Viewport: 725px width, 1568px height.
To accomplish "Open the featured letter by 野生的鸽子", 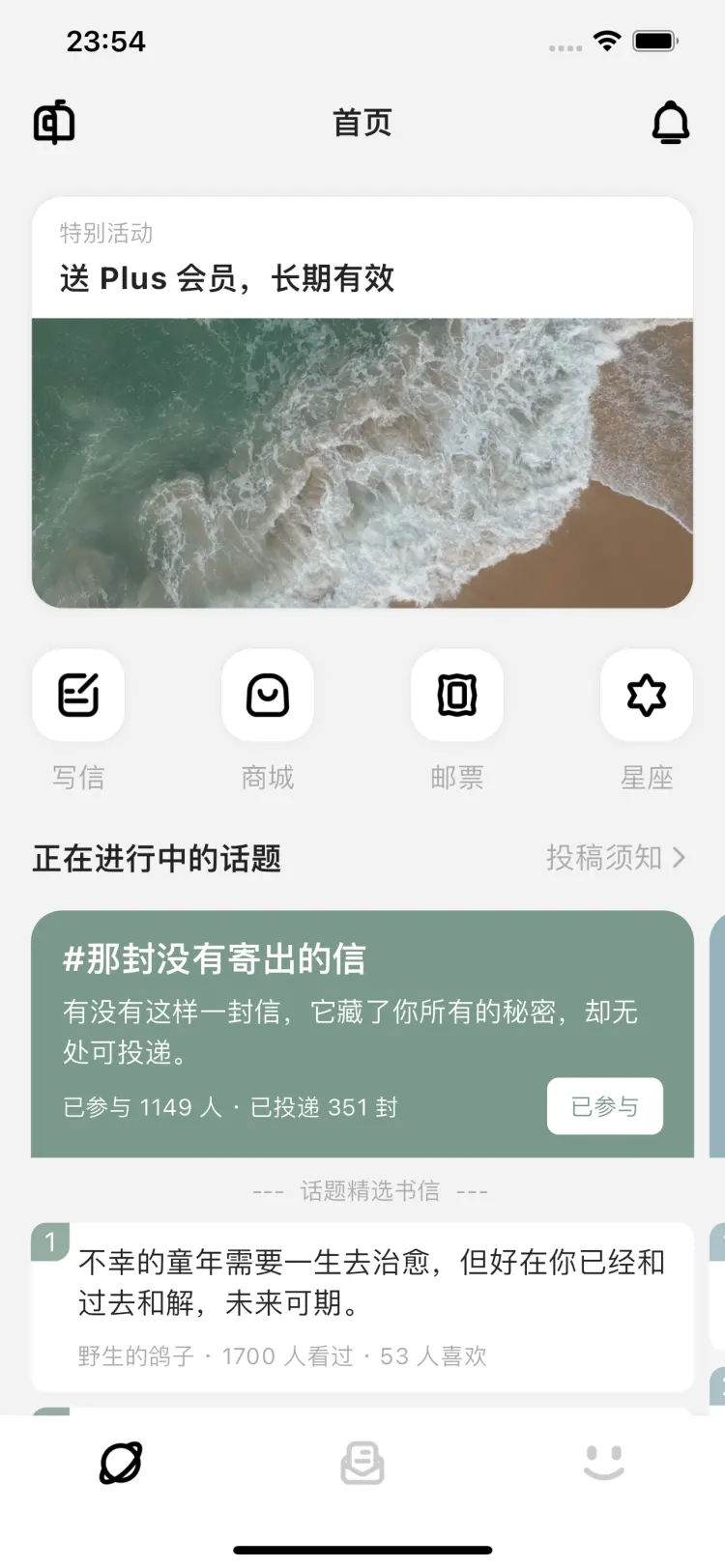I will 362,1307.
